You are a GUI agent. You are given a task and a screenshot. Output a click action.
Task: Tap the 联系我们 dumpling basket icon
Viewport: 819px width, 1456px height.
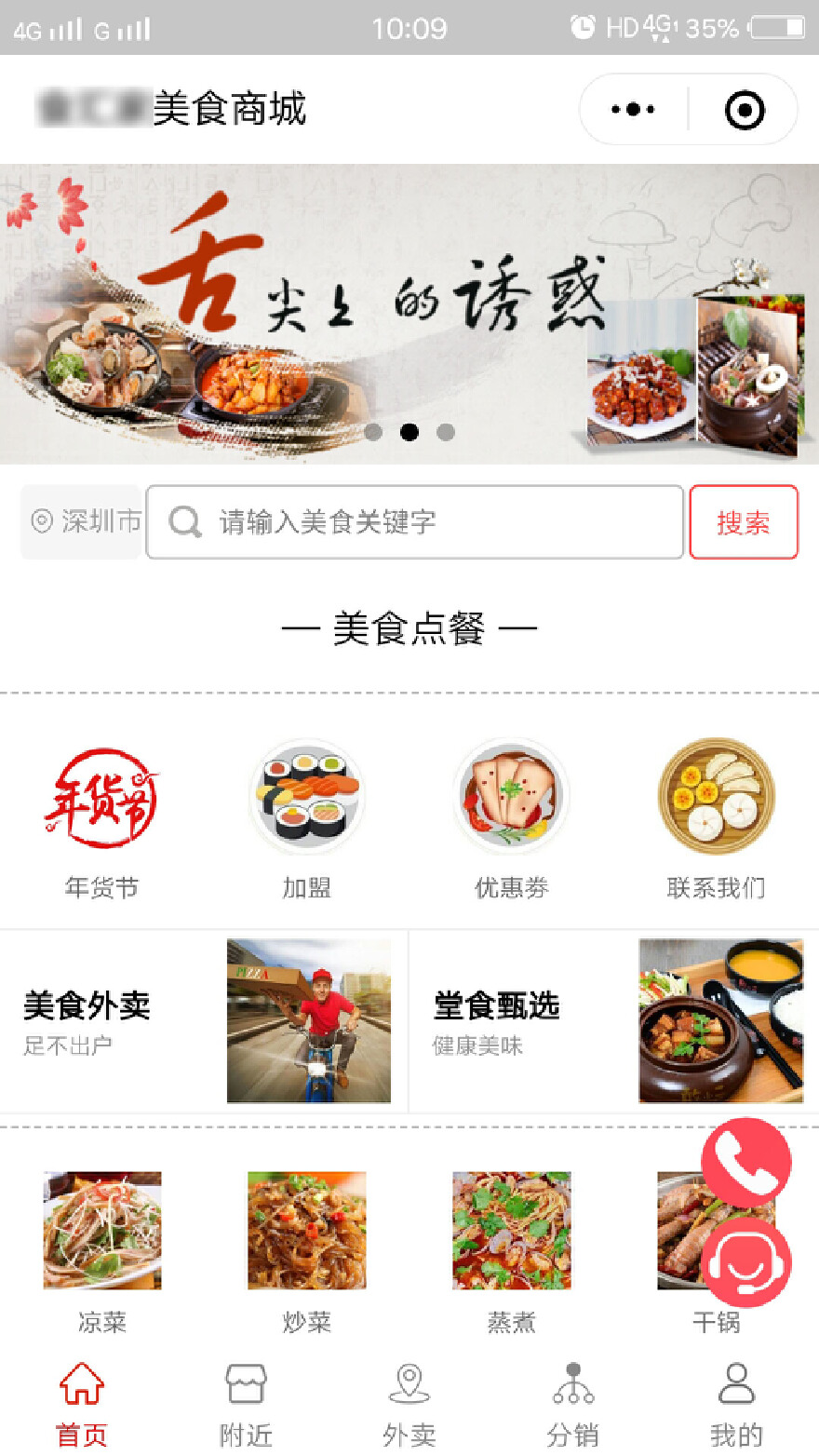click(716, 796)
